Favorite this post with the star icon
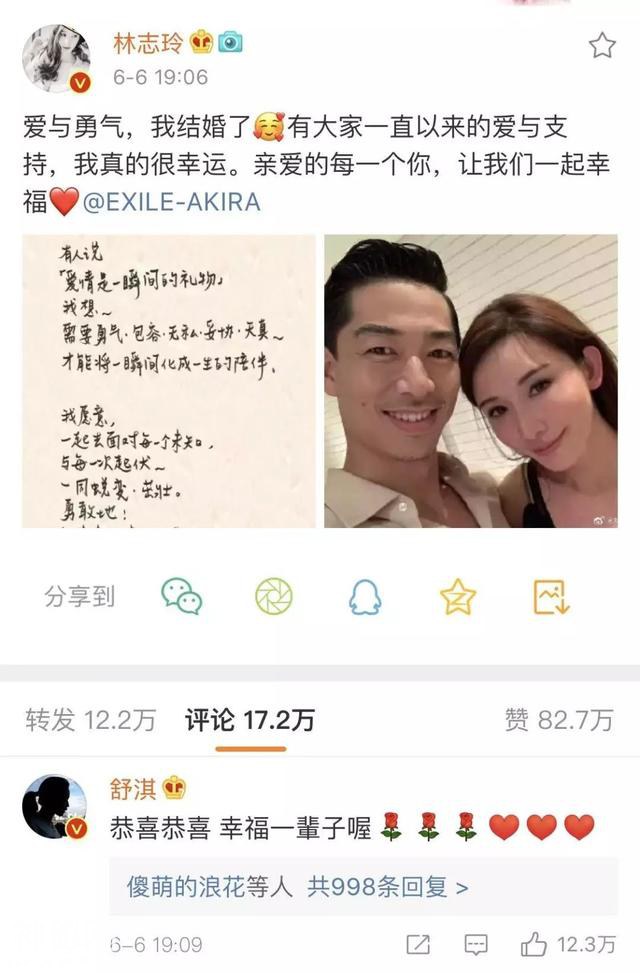The height and width of the screenshot is (973, 640). click(602, 45)
